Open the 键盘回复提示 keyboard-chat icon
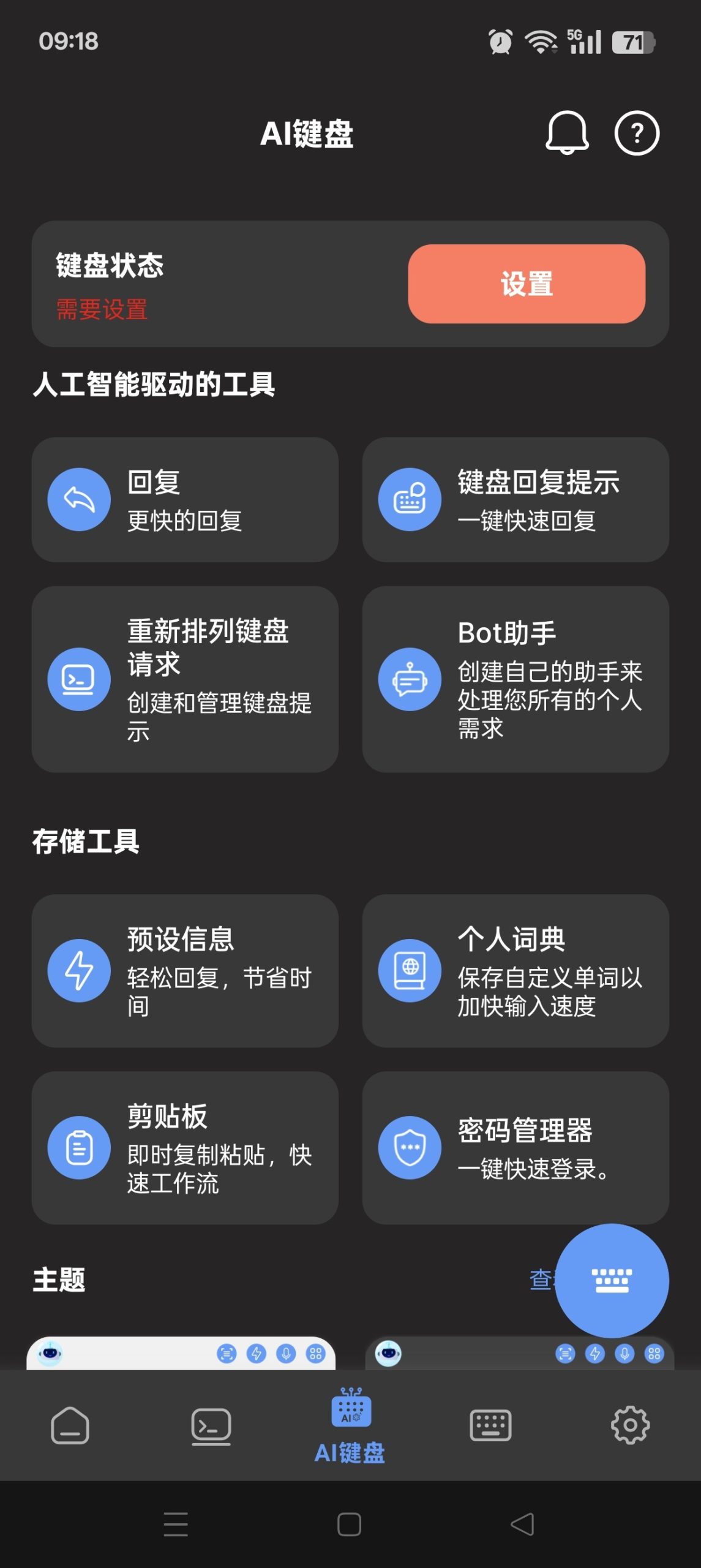This screenshot has width=701, height=1568. (410, 499)
